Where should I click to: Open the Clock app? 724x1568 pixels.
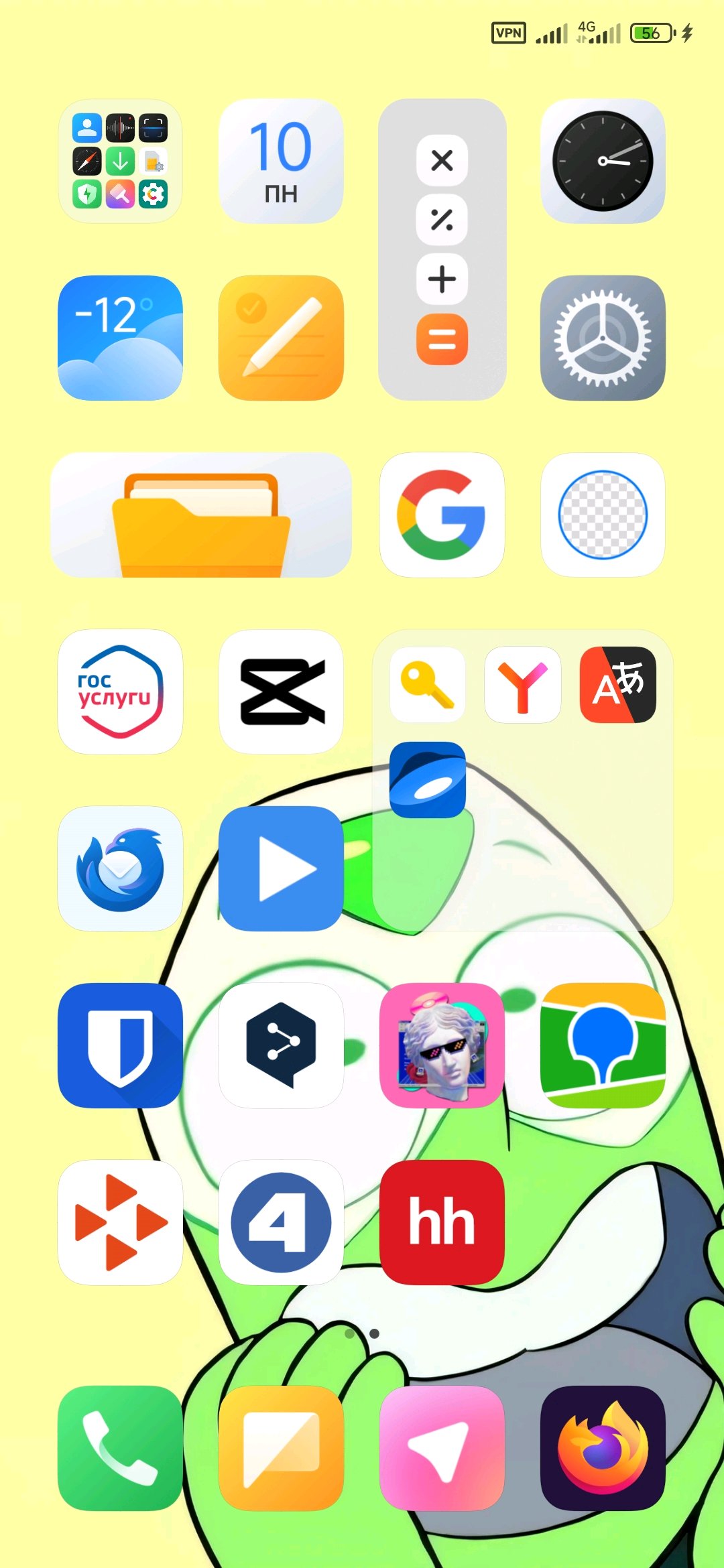point(603,161)
